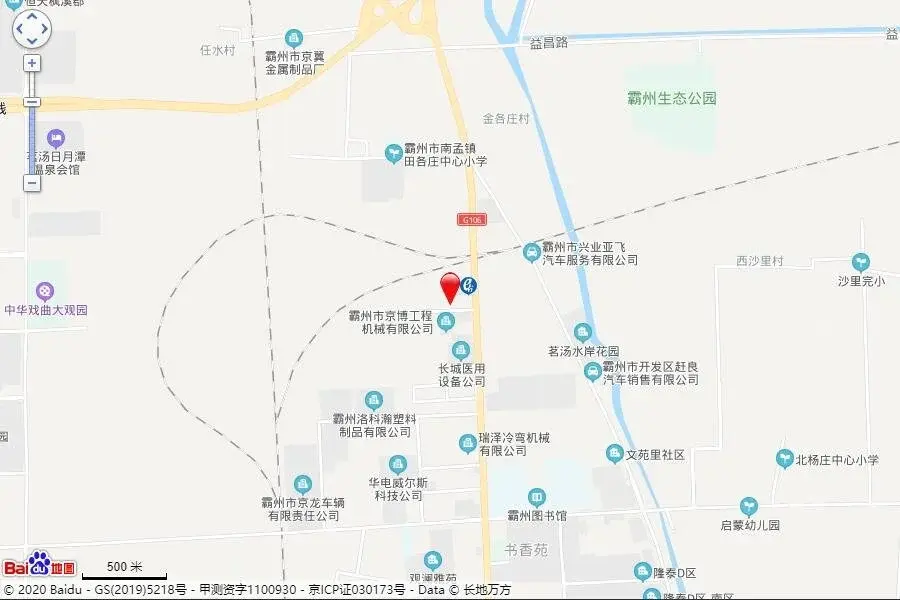Open 北杨庄中心小学 place marker
This screenshot has height=600, width=900.
click(785, 459)
